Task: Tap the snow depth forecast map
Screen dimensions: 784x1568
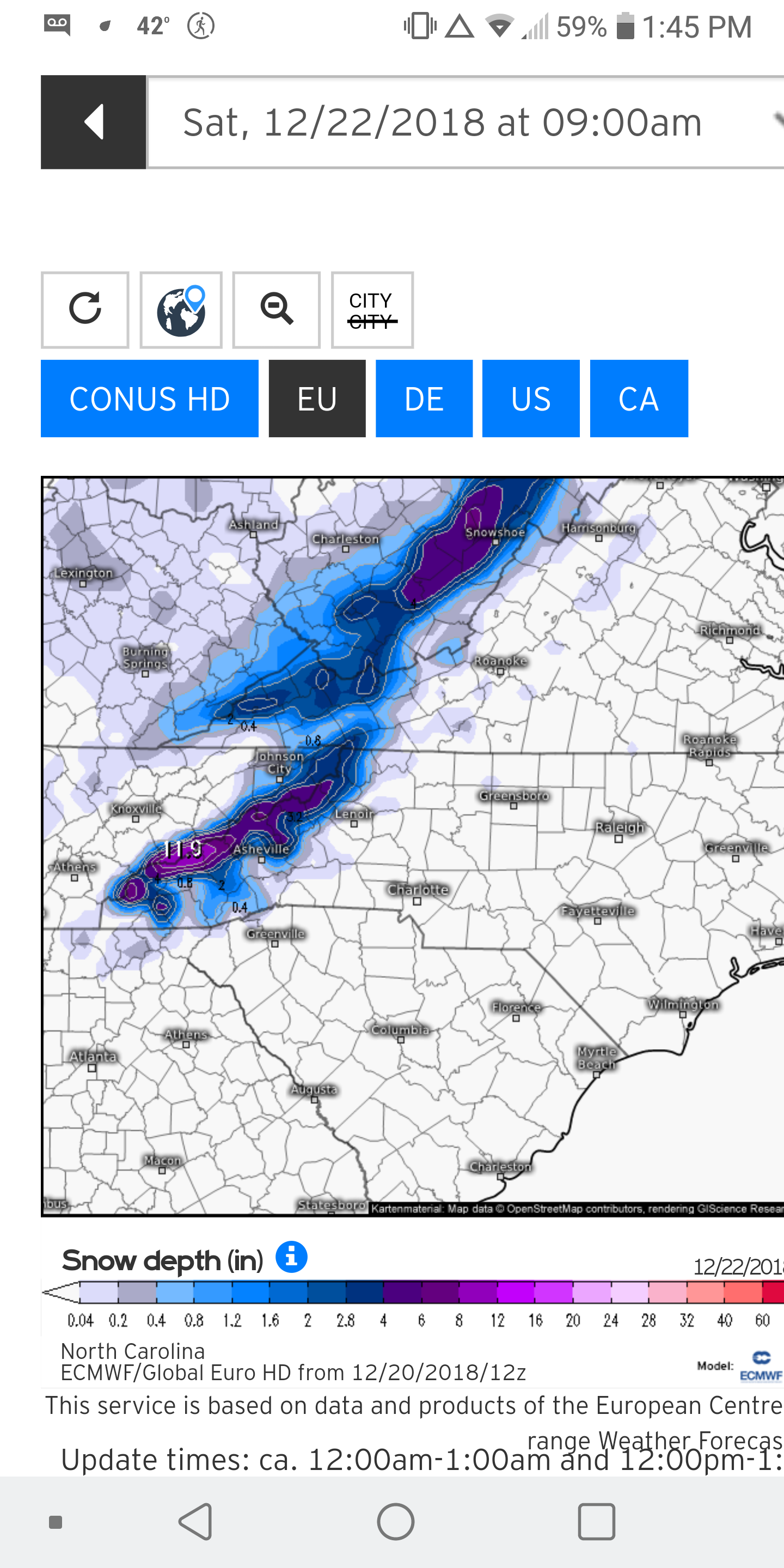Action: tap(413, 847)
